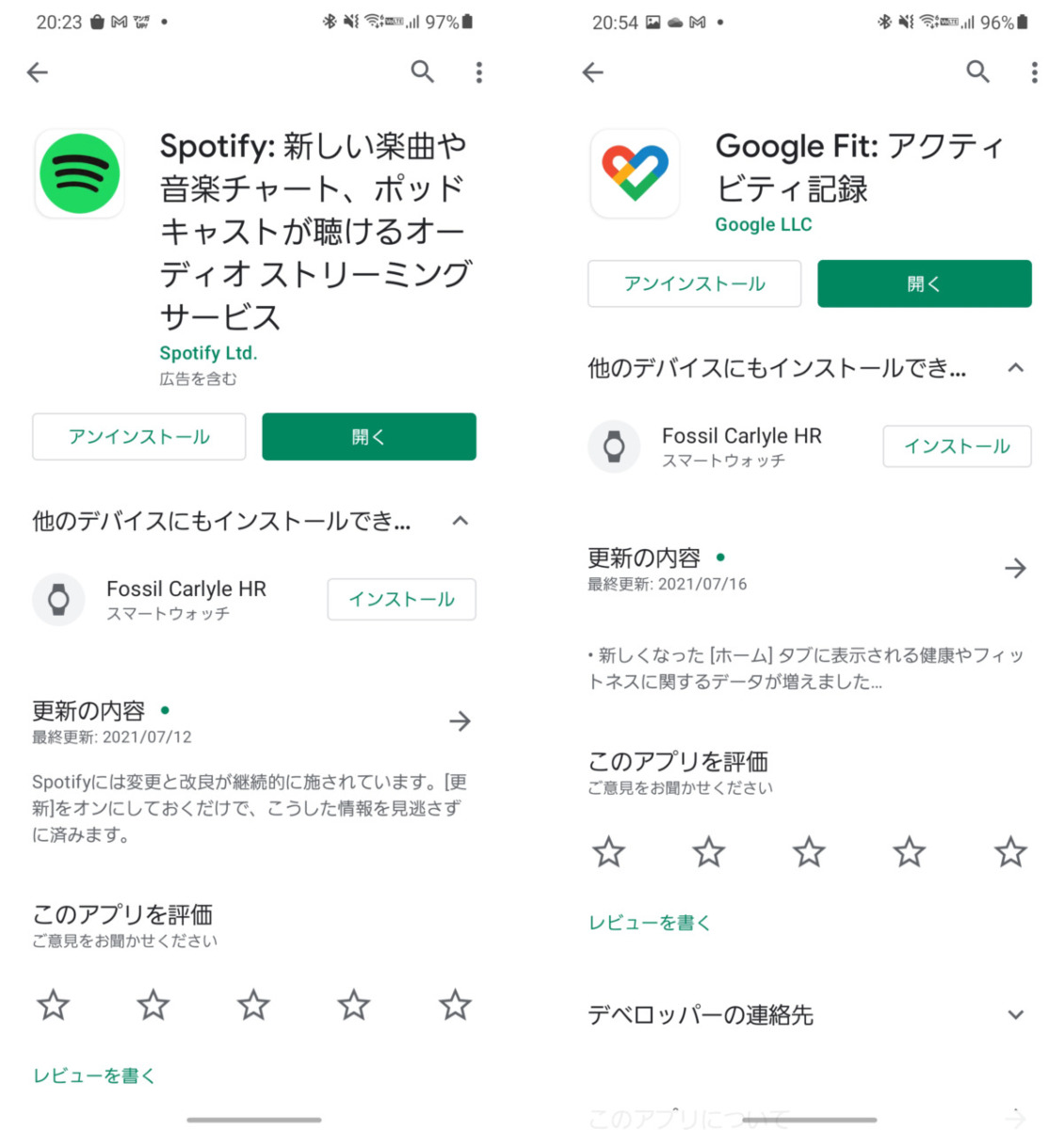
Task: Open the Google LLC developer page
Action: [763, 224]
